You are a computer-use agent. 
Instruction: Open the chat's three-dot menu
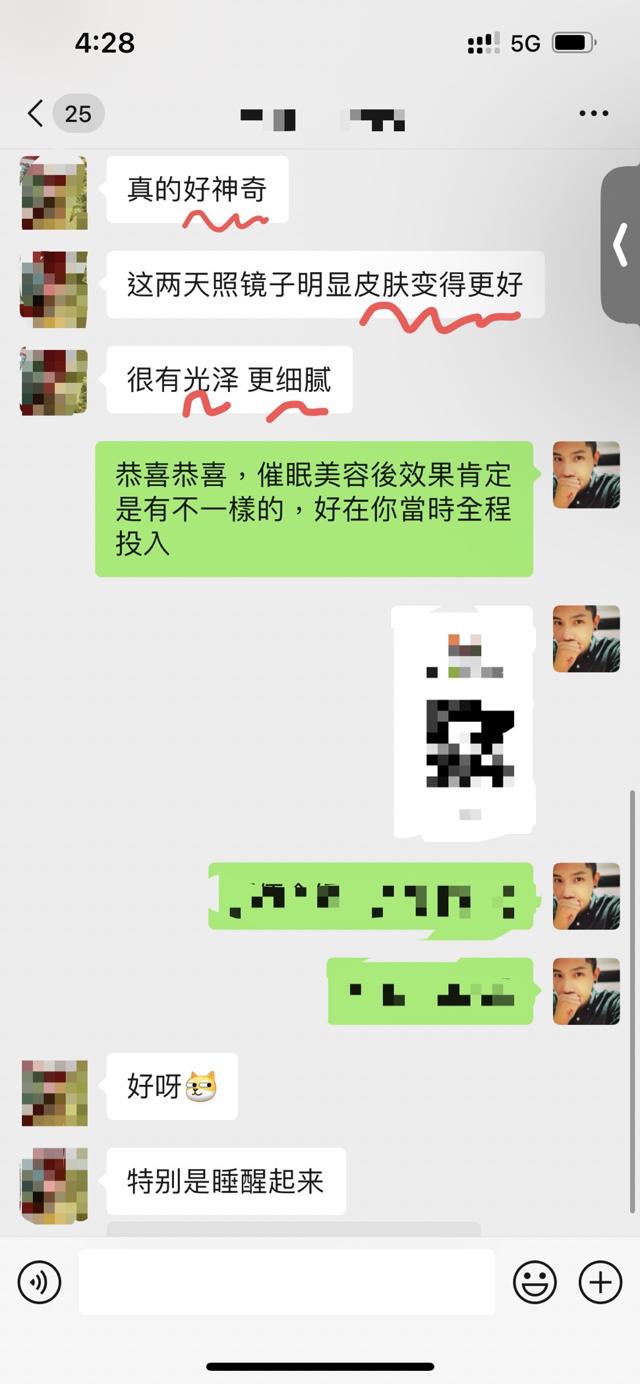(593, 113)
